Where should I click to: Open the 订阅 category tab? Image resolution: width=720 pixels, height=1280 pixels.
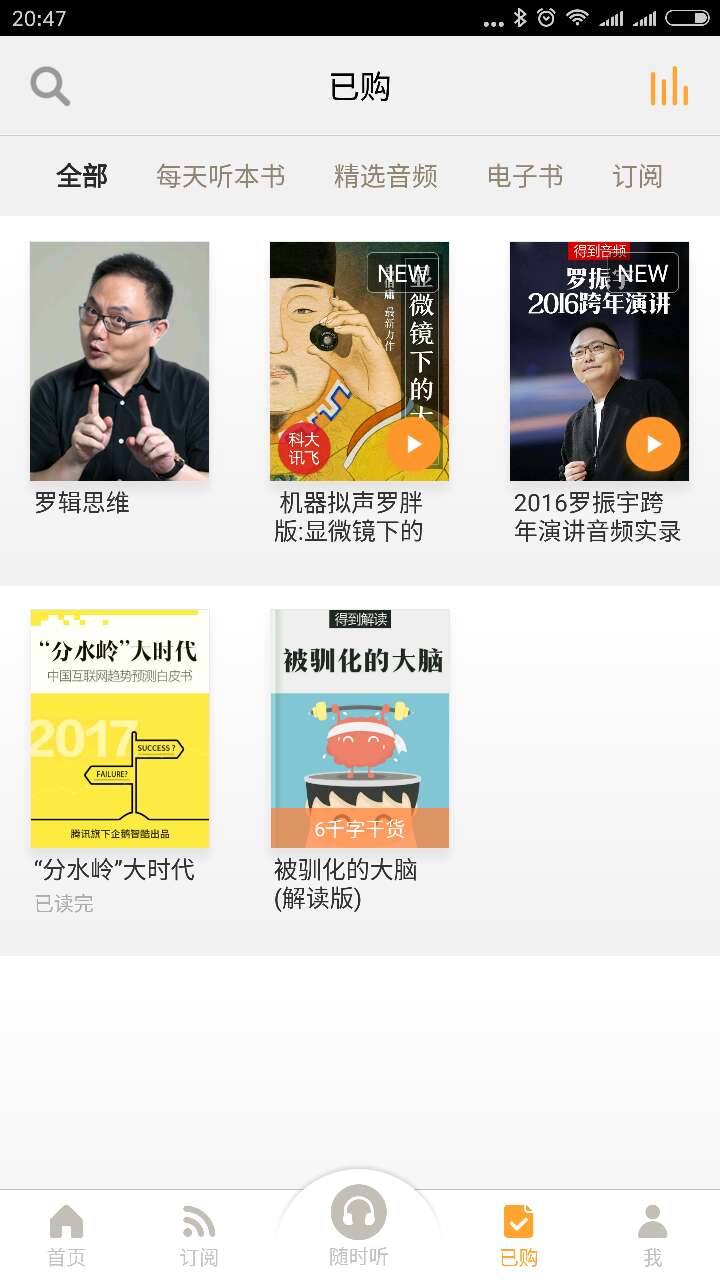tap(637, 175)
